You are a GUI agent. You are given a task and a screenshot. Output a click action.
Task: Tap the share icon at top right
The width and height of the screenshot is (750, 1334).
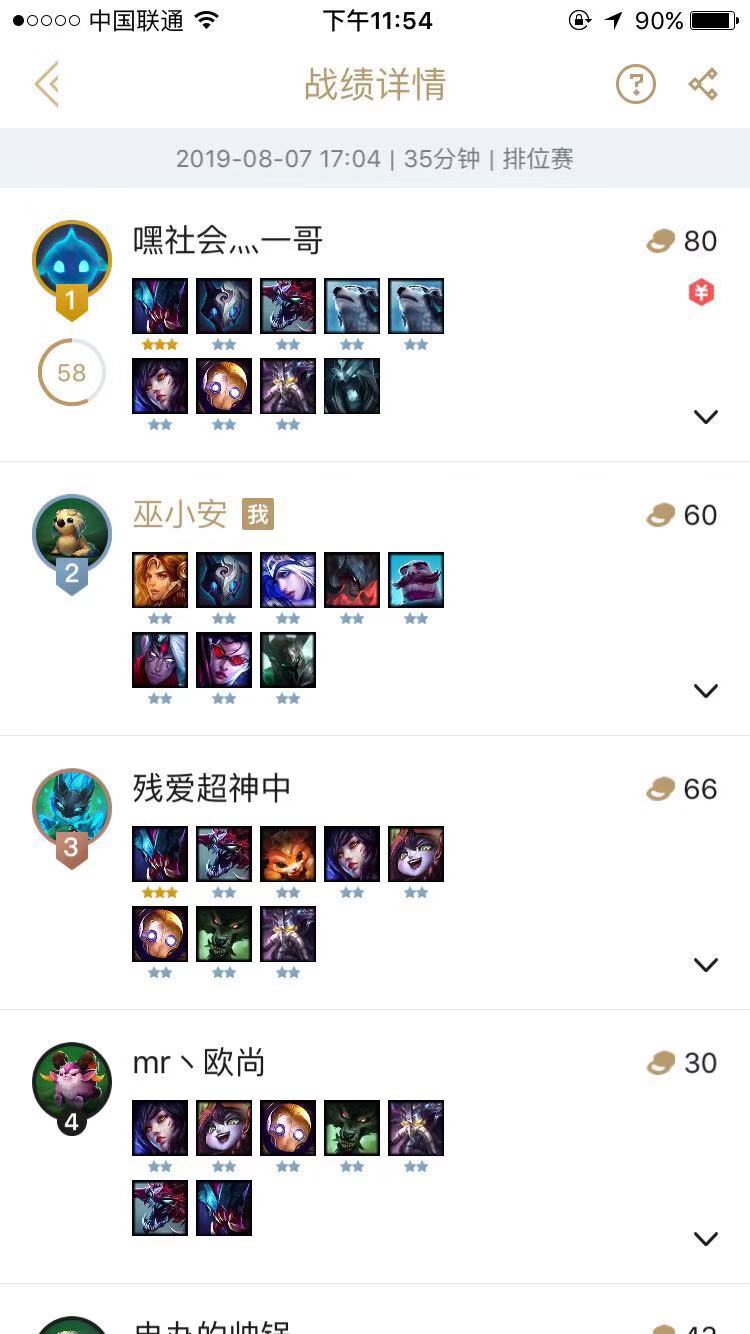pyautogui.click(x=702, y=83)
